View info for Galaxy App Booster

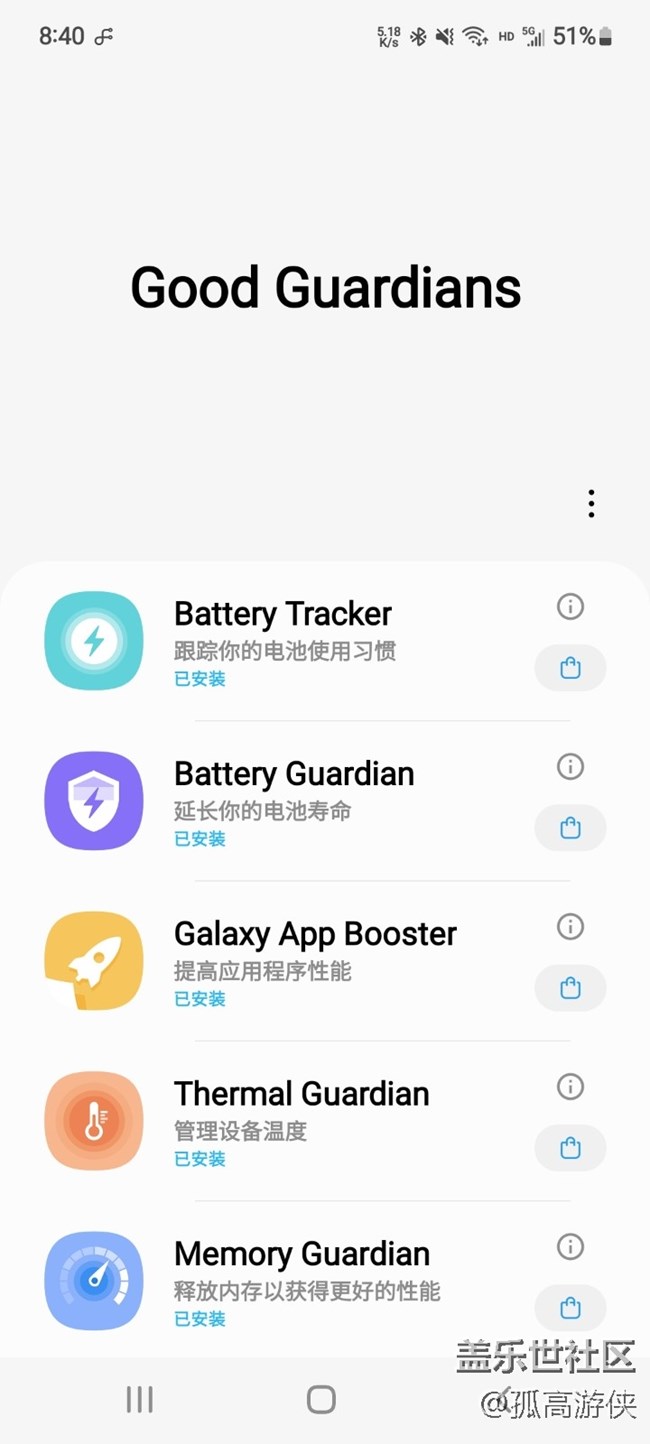coord(570,927)
